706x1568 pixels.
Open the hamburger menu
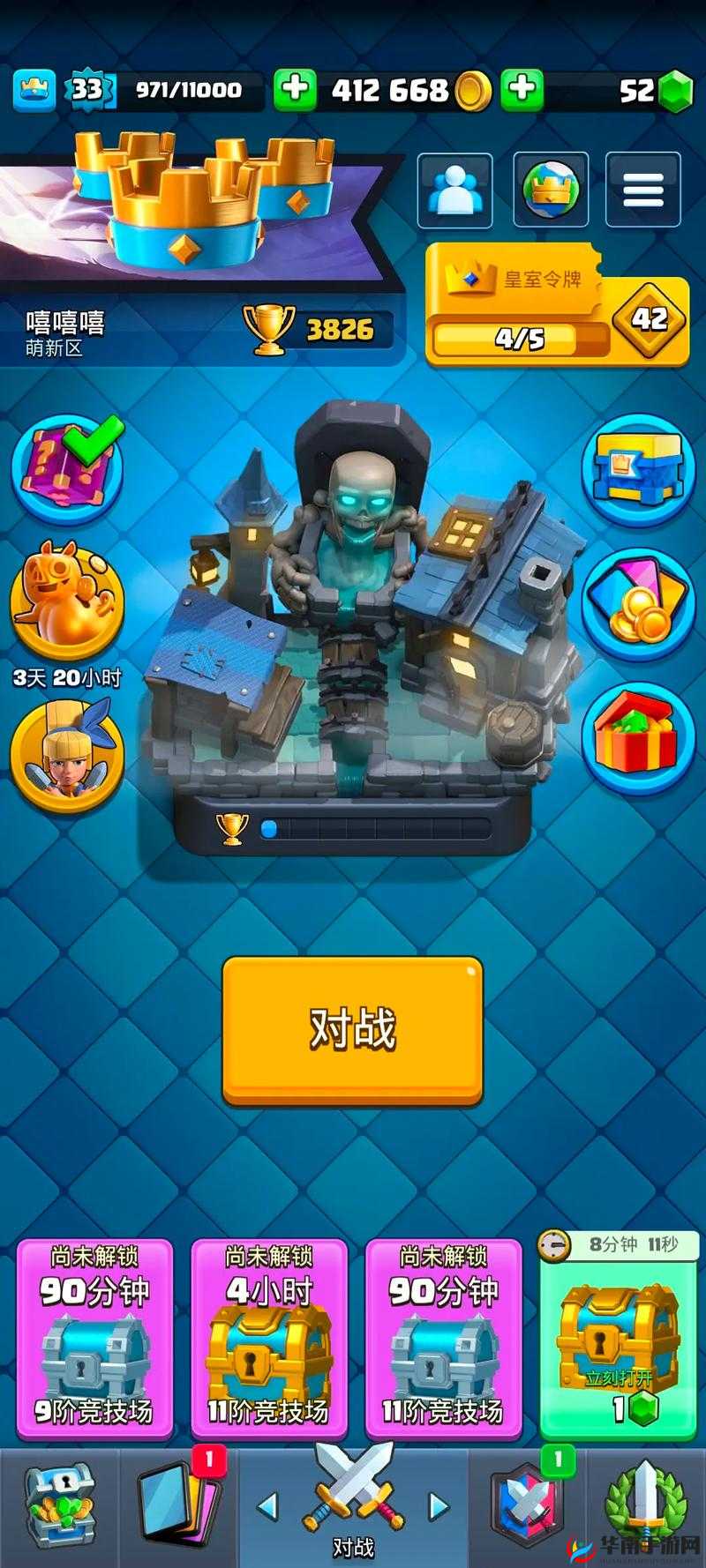pyautogui.click(x=642, y=189)
